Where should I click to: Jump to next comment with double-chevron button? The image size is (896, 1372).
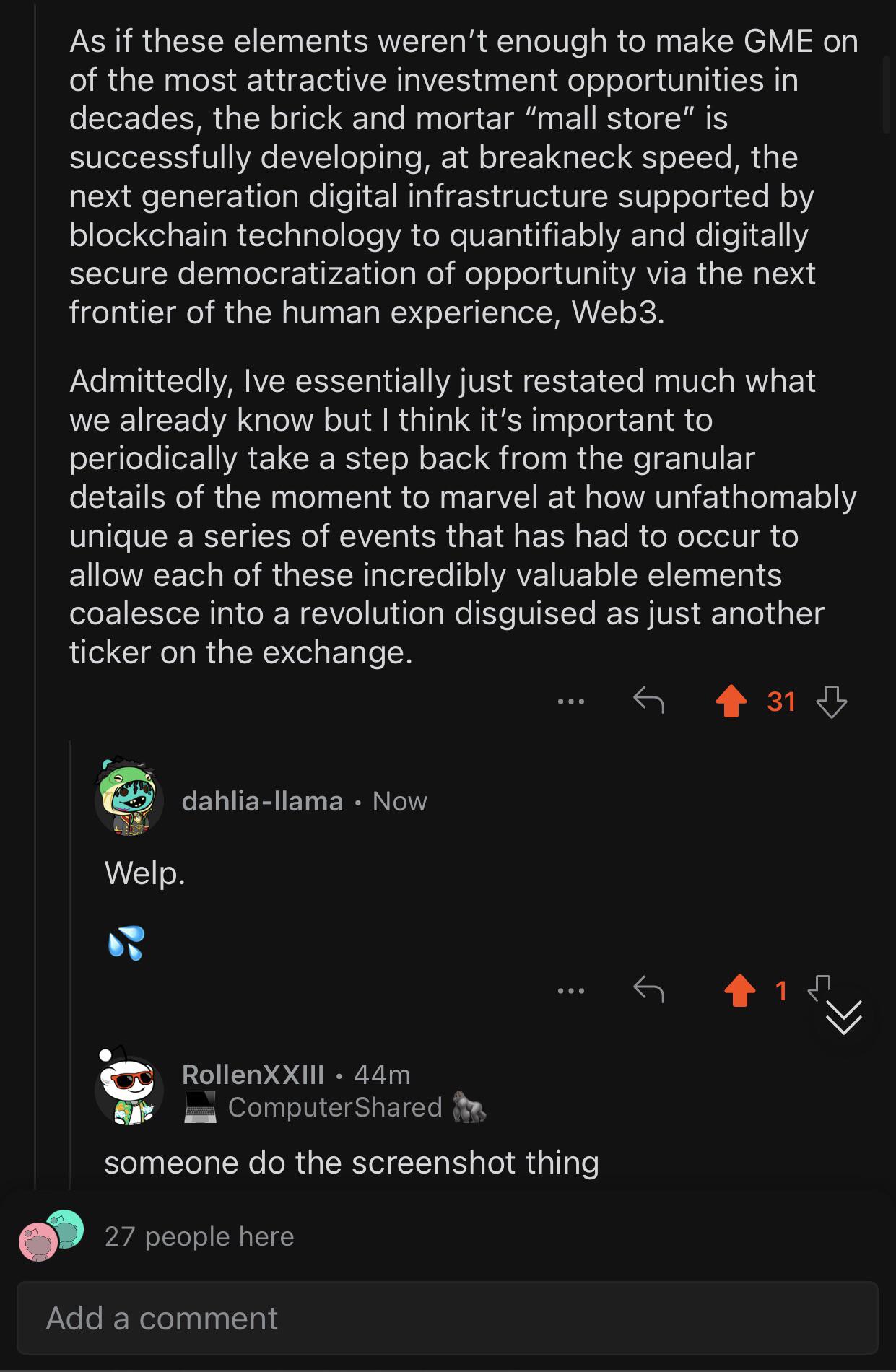pos(843,1016)
